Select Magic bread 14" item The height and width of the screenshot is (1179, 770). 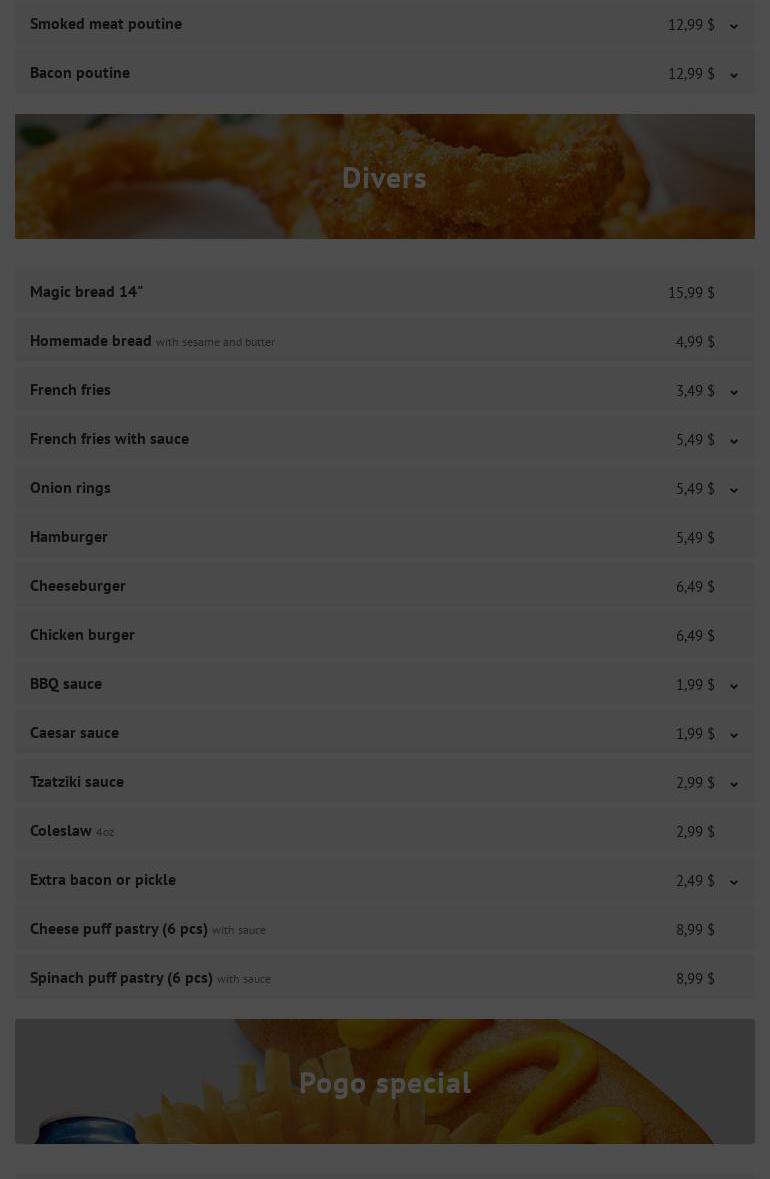[x=87, y=292]
